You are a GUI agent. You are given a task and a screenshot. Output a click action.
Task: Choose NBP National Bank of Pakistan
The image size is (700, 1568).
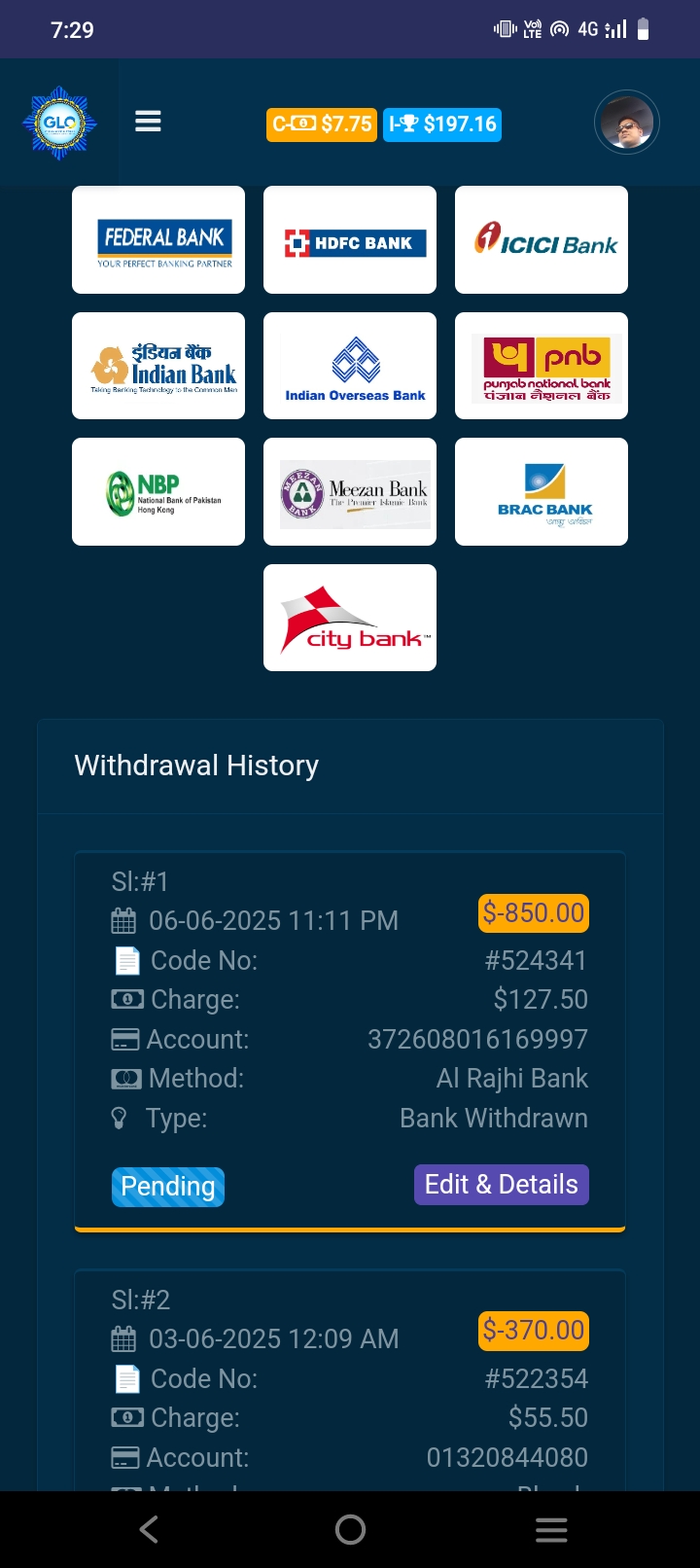pos(158,491)
